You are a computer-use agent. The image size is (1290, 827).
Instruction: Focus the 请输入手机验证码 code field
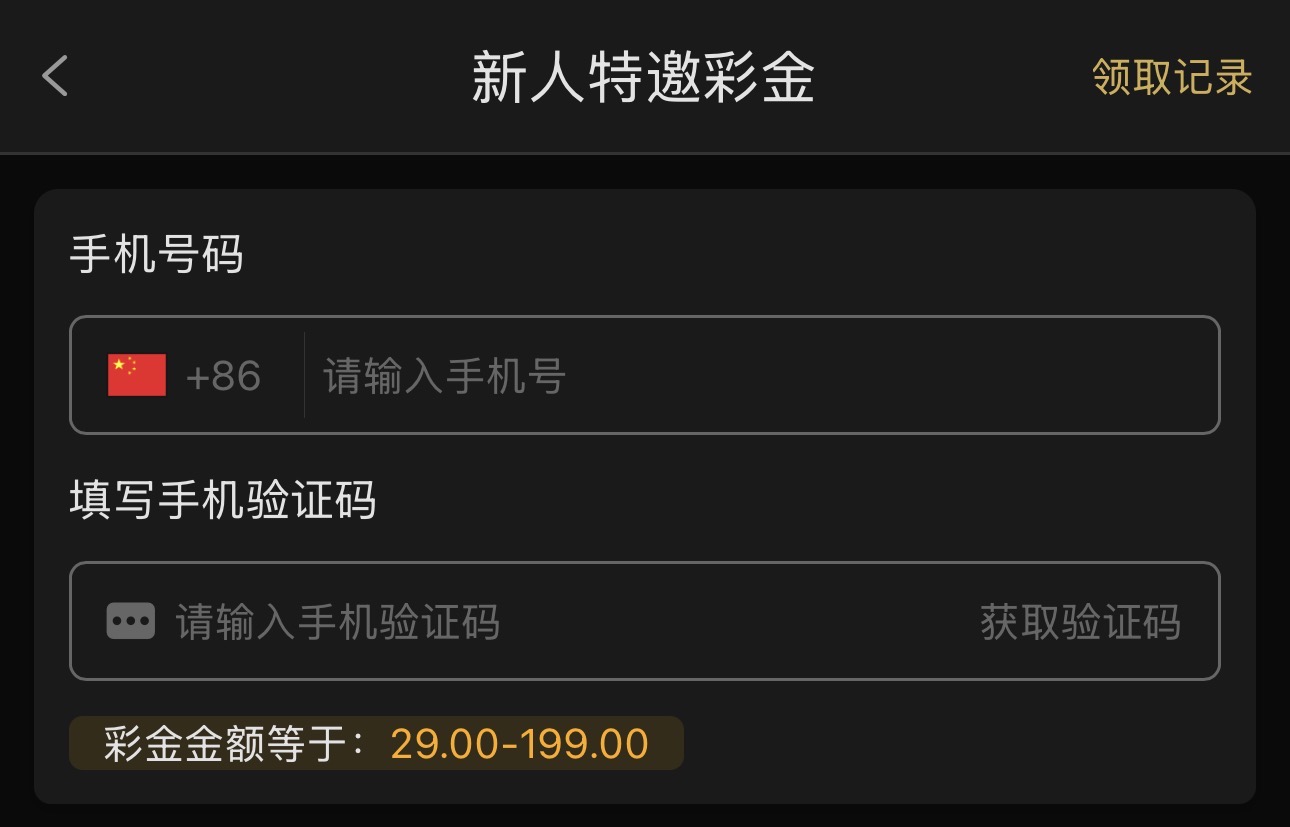tap(520, 622)
